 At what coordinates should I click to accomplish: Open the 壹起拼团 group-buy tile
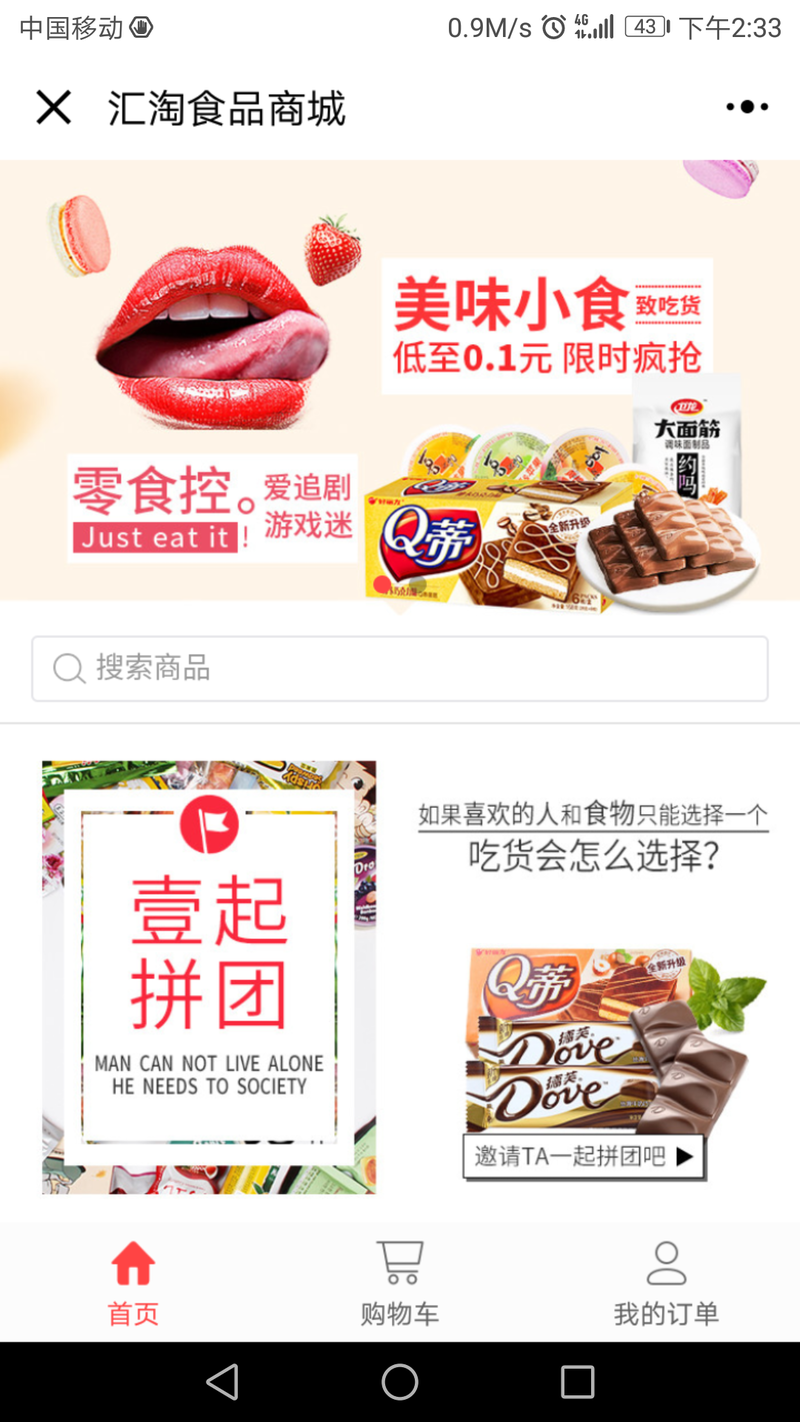pos(209,976)
